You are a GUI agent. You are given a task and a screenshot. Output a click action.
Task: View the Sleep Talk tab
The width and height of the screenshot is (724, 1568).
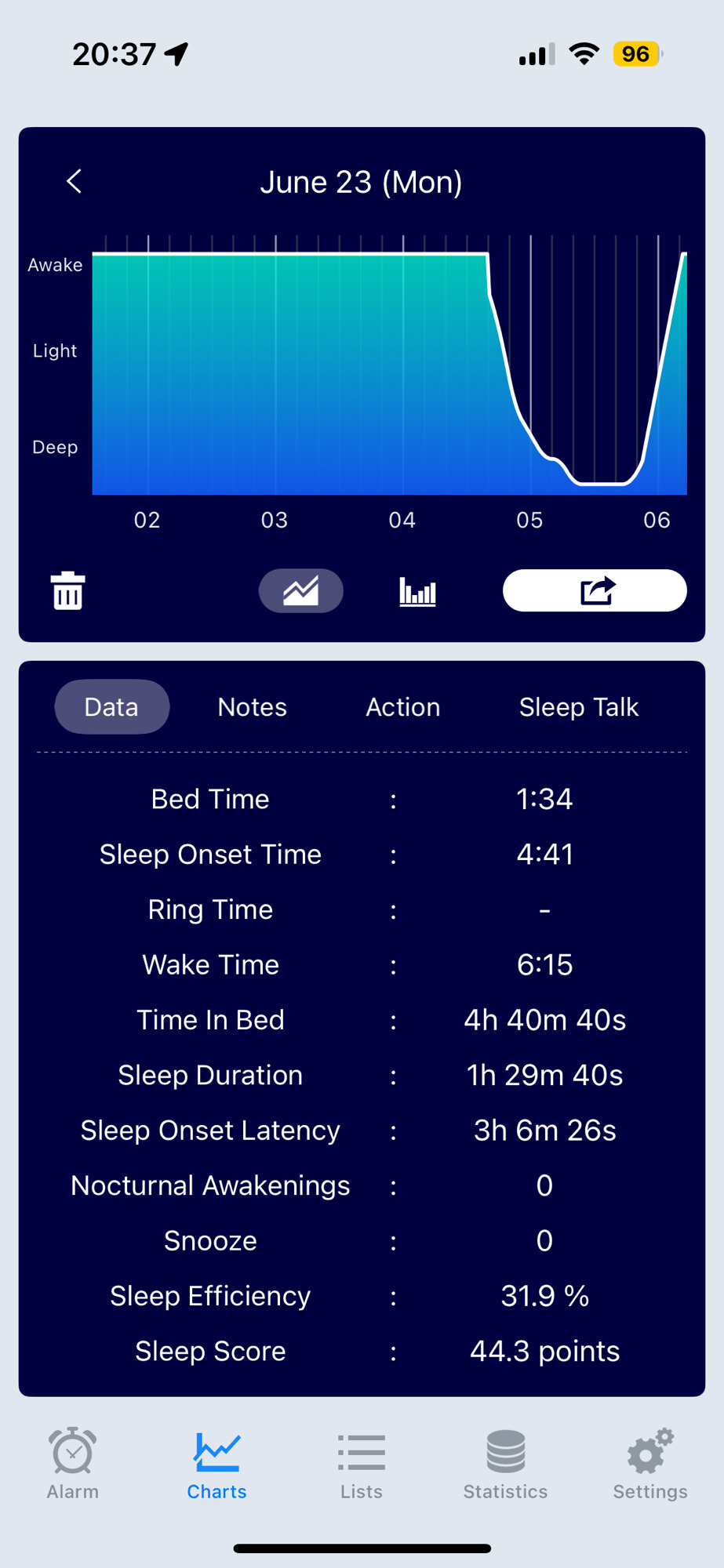(578, 707)
